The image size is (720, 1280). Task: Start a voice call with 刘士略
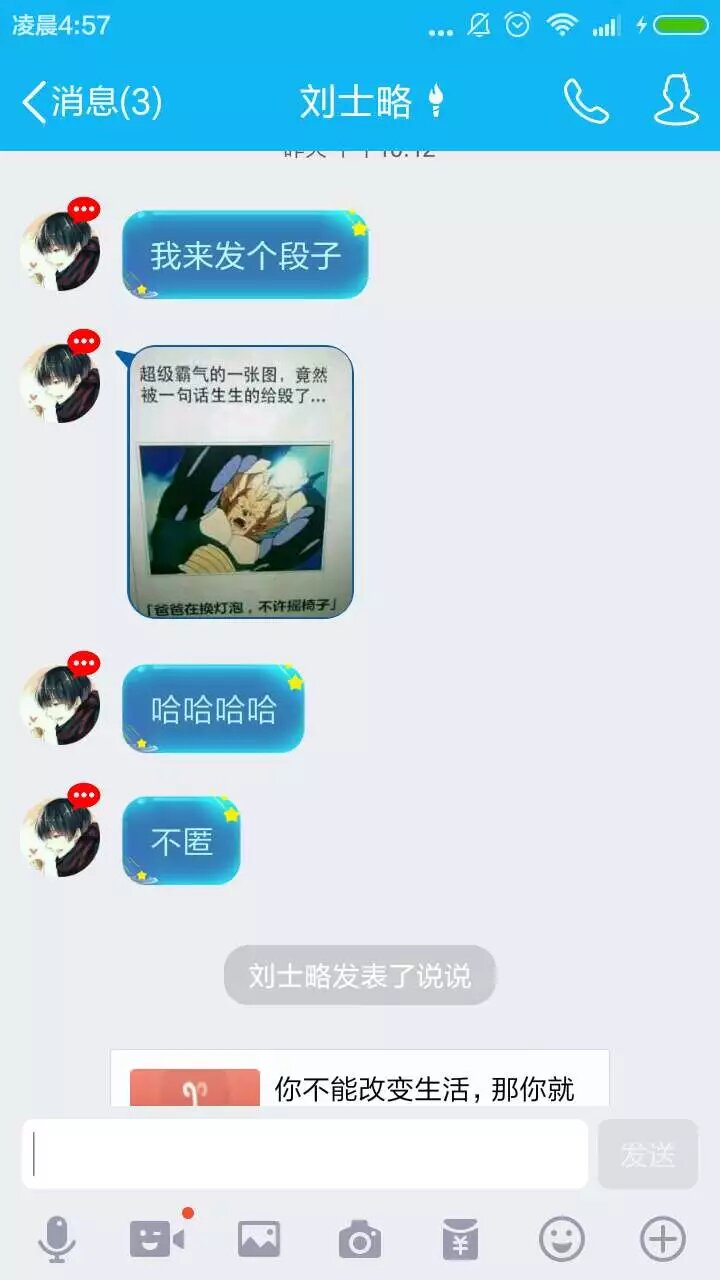click(x=585, y=102)
